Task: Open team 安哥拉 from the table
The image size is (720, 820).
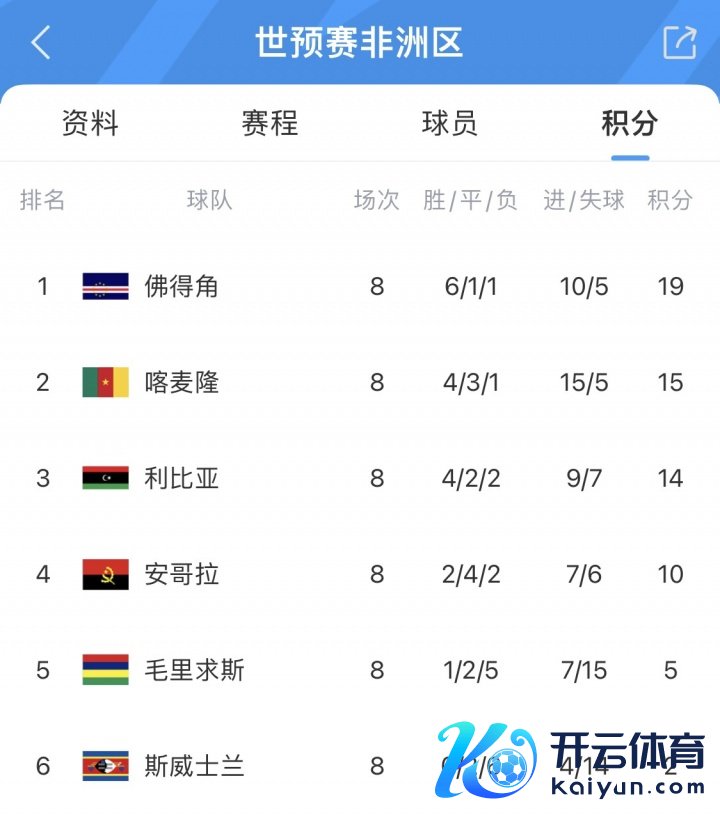Action: [x=181, y=575]
